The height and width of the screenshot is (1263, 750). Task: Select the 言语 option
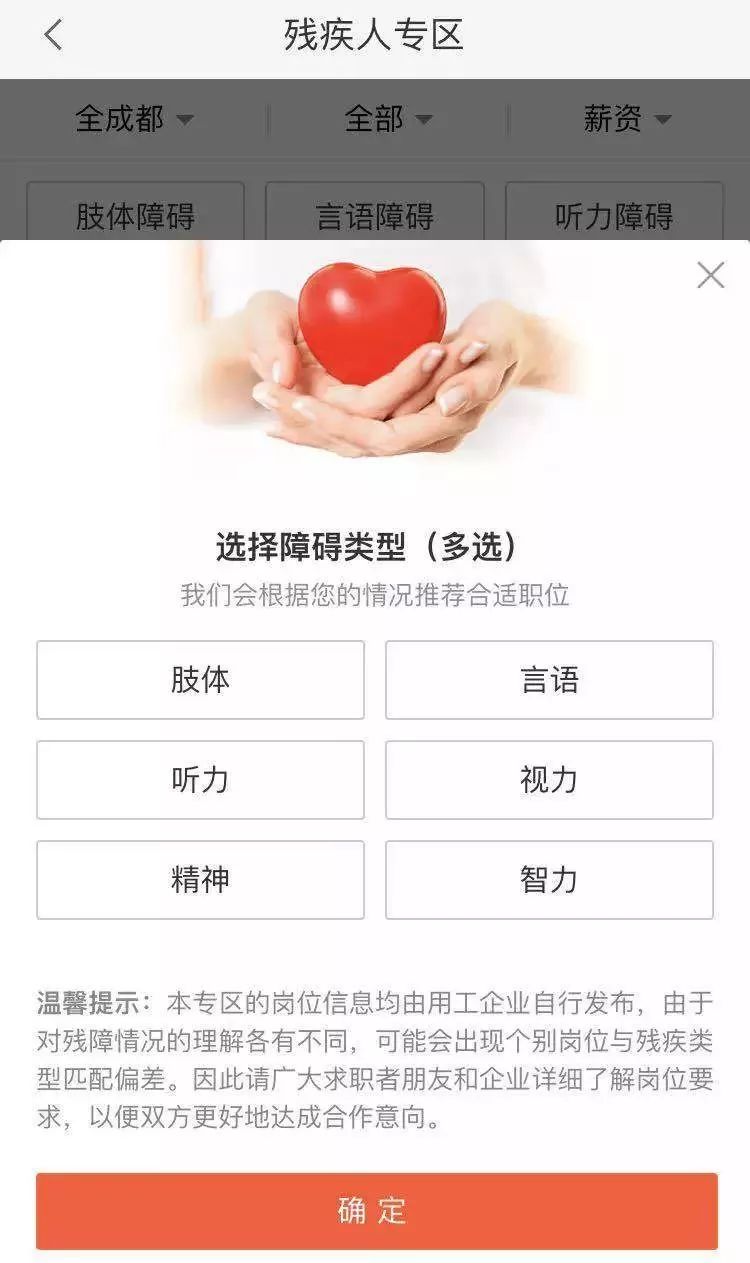coord(549,680)
